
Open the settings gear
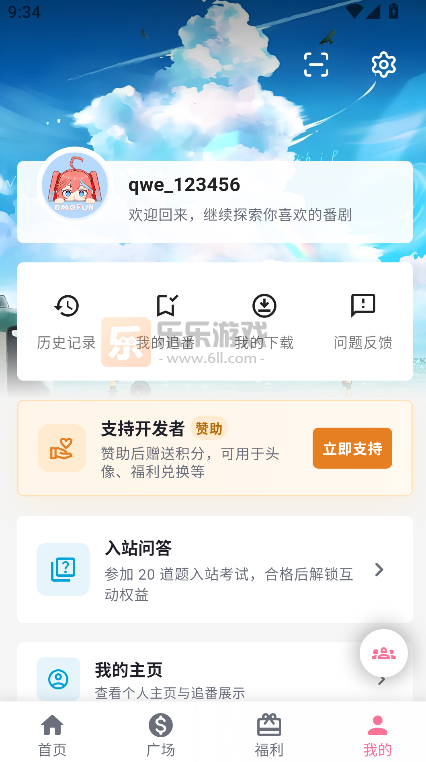pyautogui.click(x=384, y=64)
